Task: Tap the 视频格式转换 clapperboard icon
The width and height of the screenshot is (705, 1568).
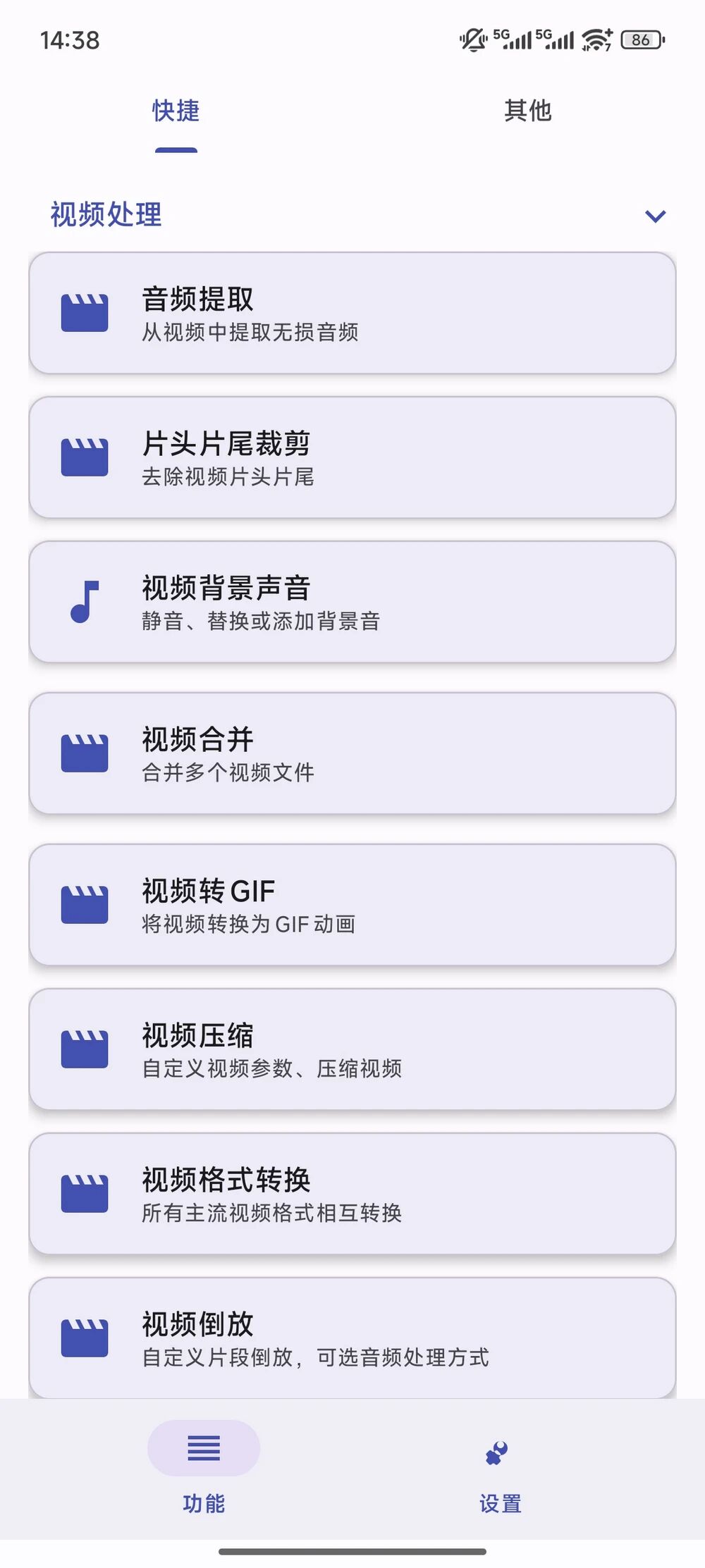Action: (x=85, y=1193)
